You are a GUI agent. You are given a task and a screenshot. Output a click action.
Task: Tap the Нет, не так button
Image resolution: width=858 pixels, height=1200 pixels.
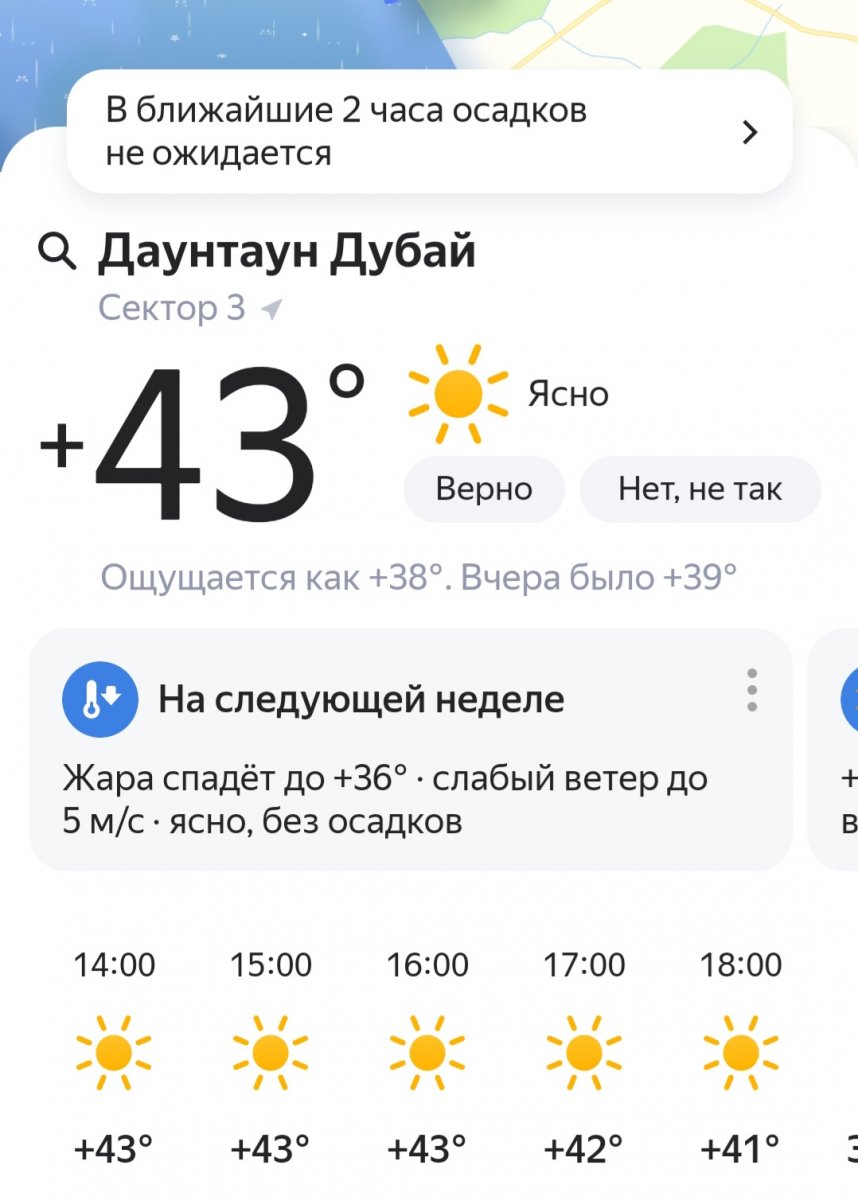(700, 489)
